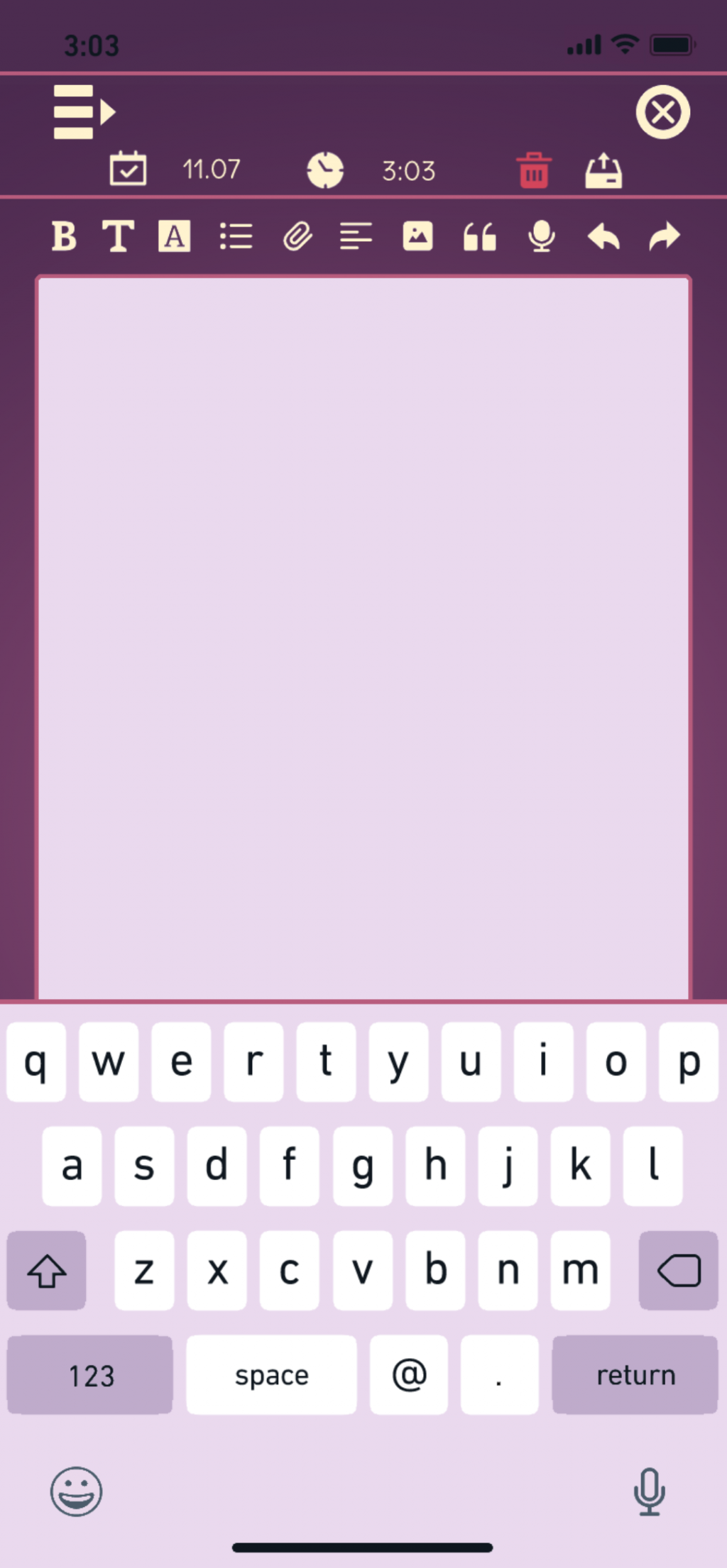Change the note time 3:03

pyautogui.click(x=408, y=171)
